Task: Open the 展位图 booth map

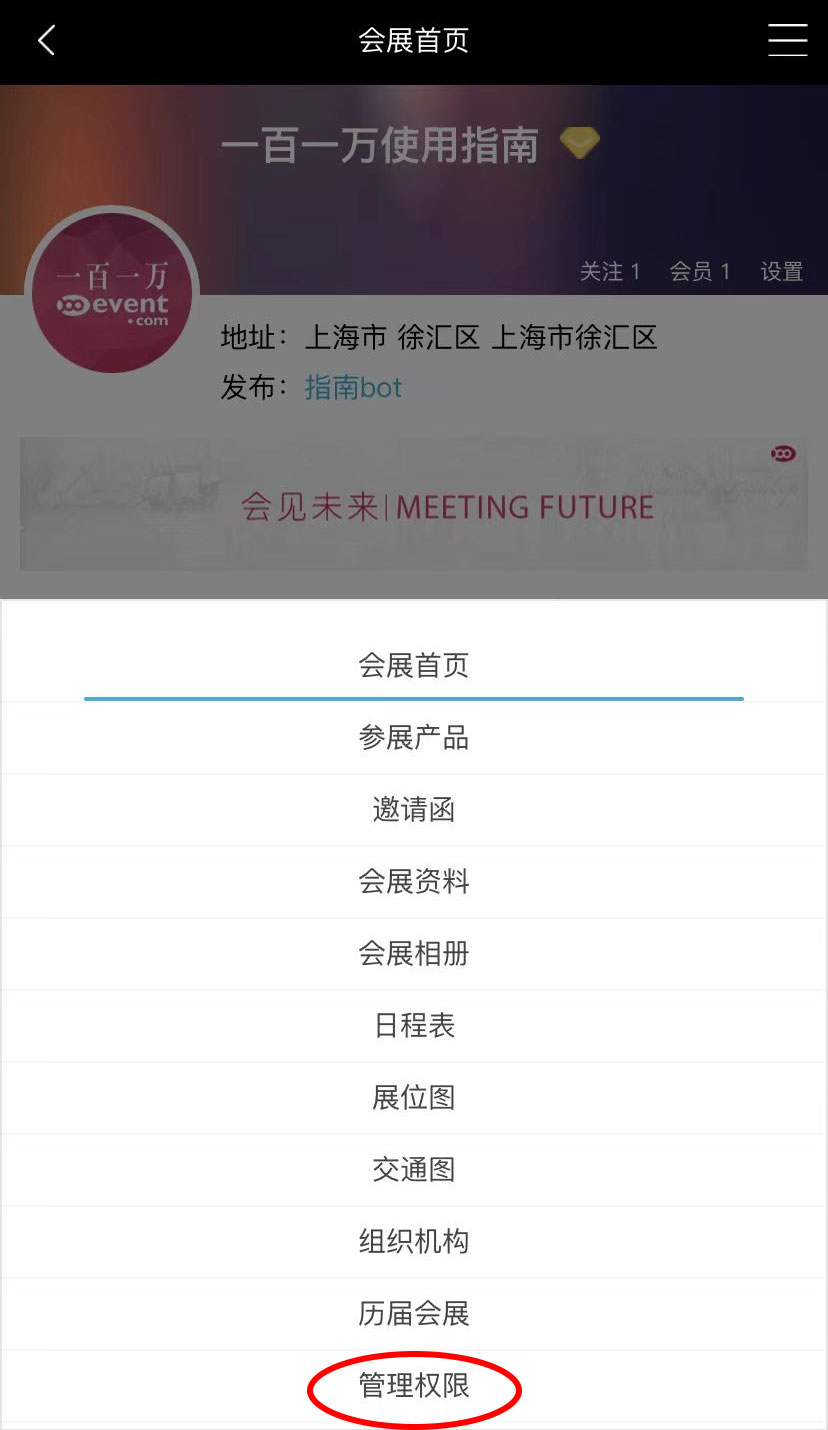Action: [x=413, y=1098]
